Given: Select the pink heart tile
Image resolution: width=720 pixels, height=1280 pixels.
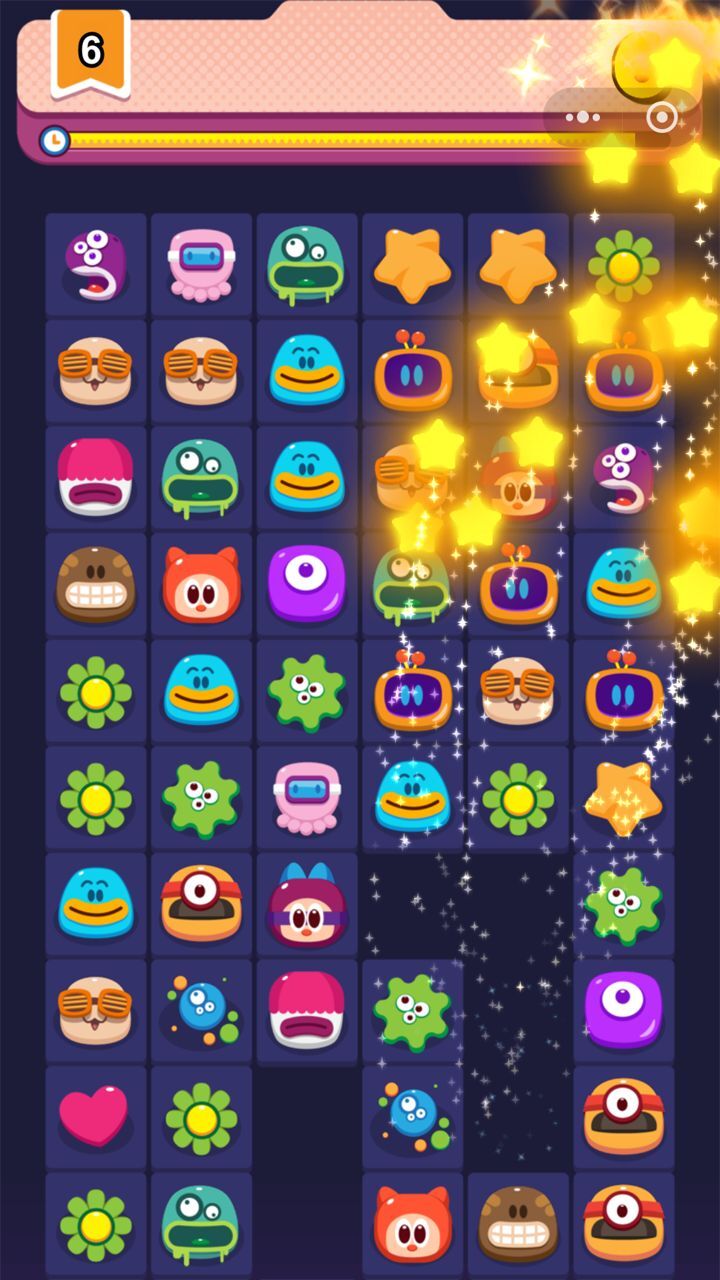Looking at the screenshot, I should 95,1116.
